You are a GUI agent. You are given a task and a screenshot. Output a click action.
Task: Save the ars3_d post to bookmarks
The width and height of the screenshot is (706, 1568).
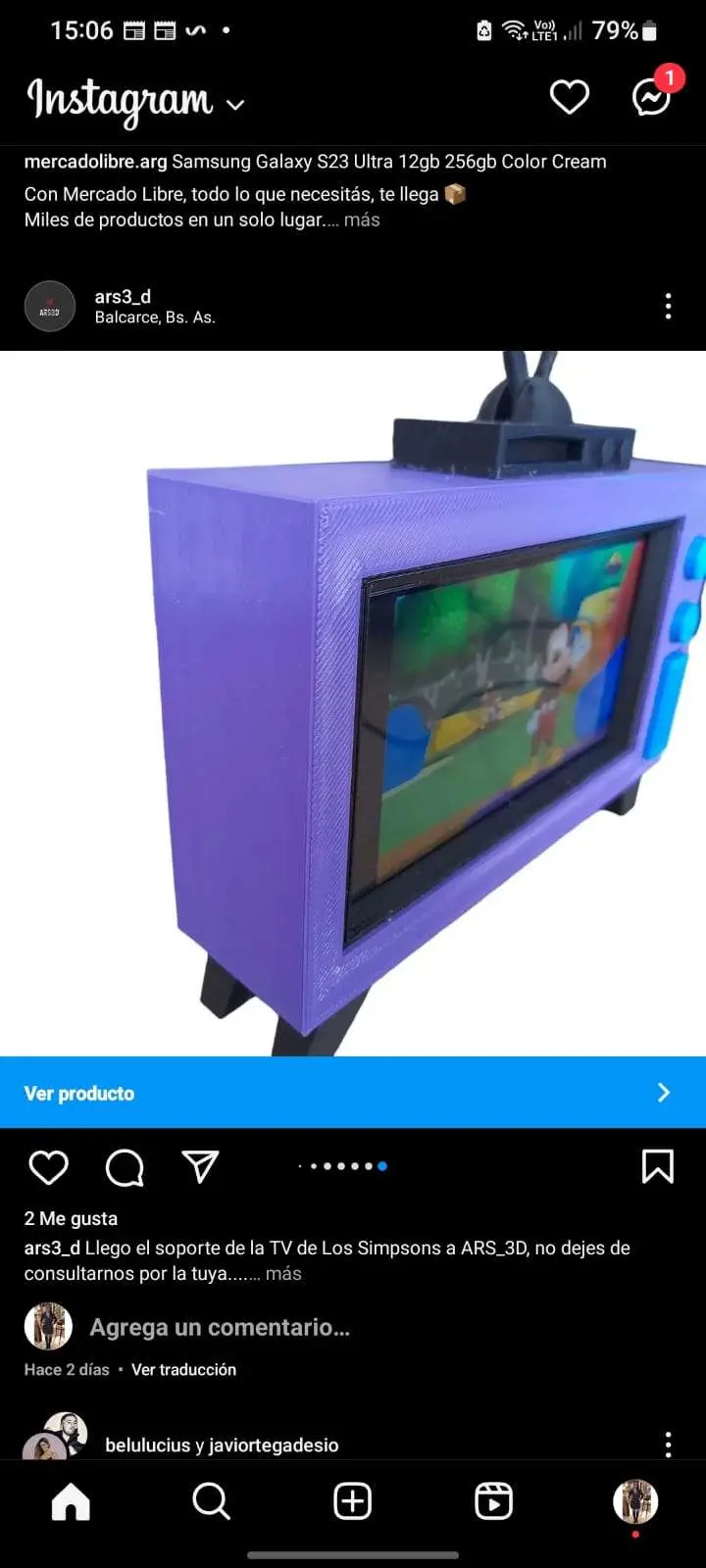(x=657, y=1167)
